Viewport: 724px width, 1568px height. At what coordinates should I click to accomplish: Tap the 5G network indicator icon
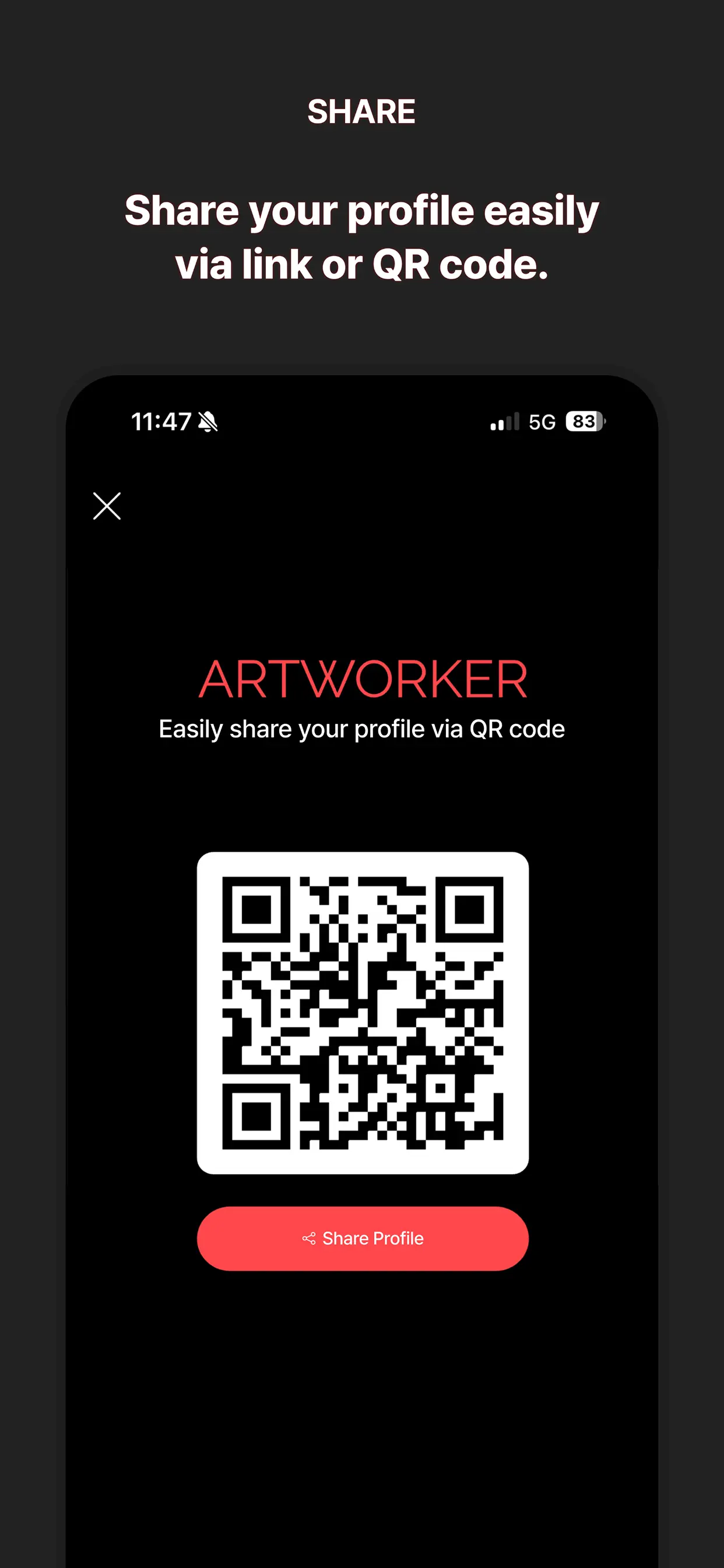543,421
